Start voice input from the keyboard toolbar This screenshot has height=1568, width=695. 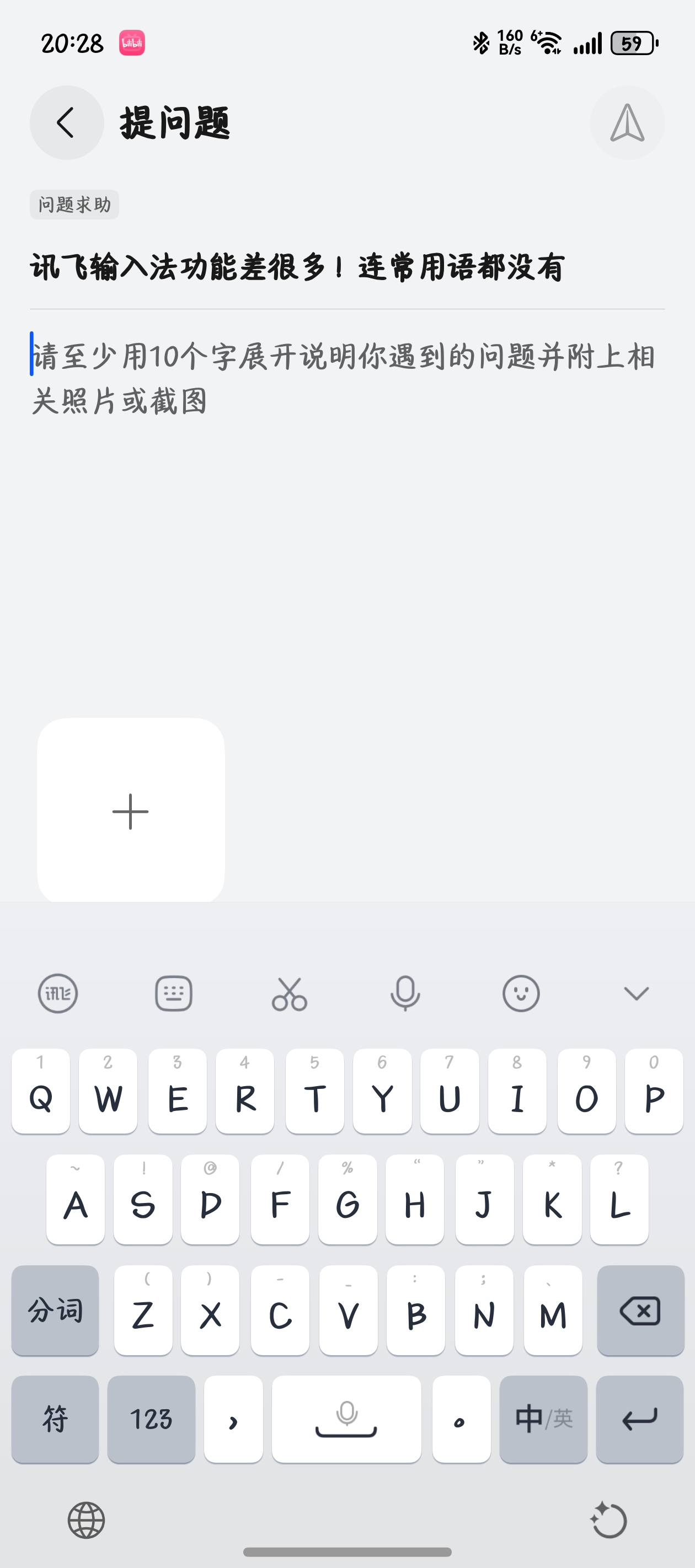tap(405, 994)
